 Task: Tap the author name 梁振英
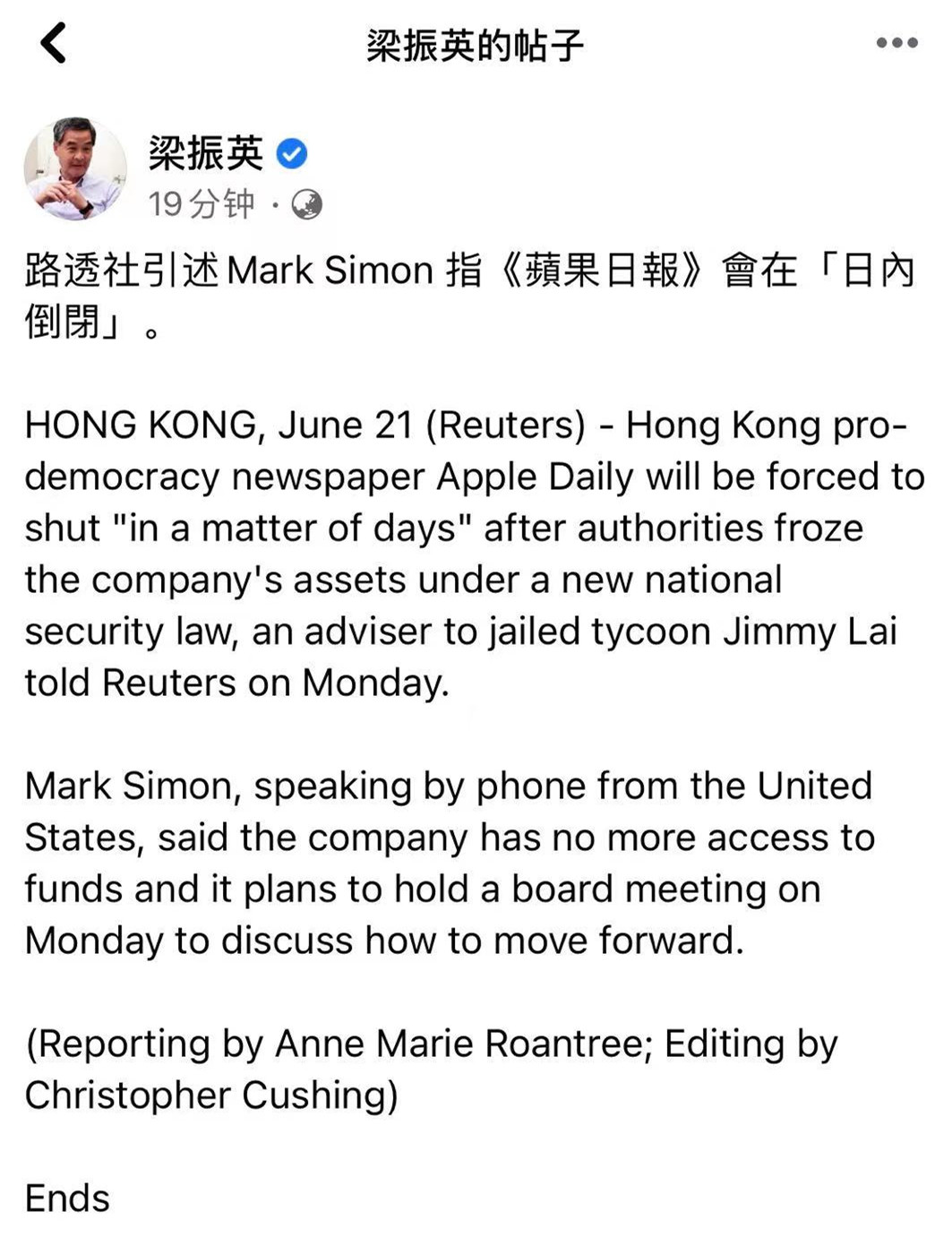point(206,154)
